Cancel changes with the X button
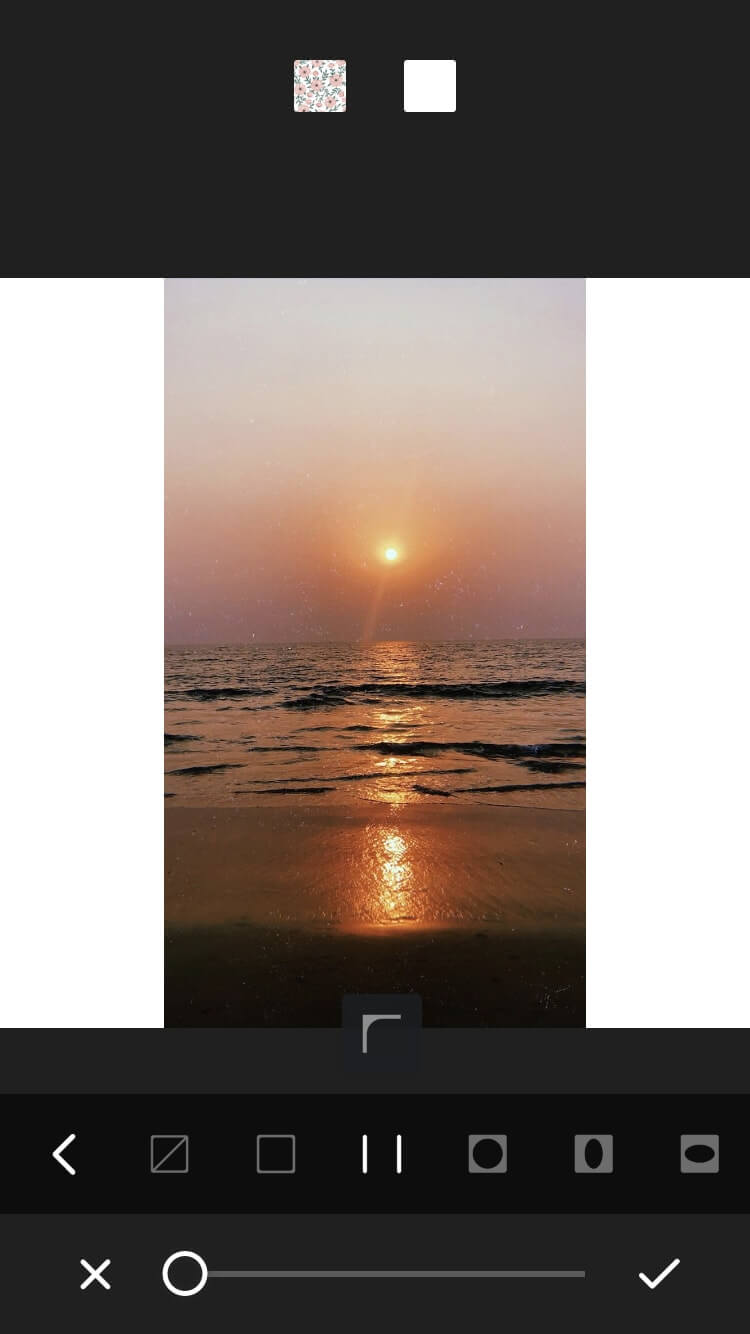Viewport: 750px width, 1334px height. pyautogui.click(x=95, y=1274)
